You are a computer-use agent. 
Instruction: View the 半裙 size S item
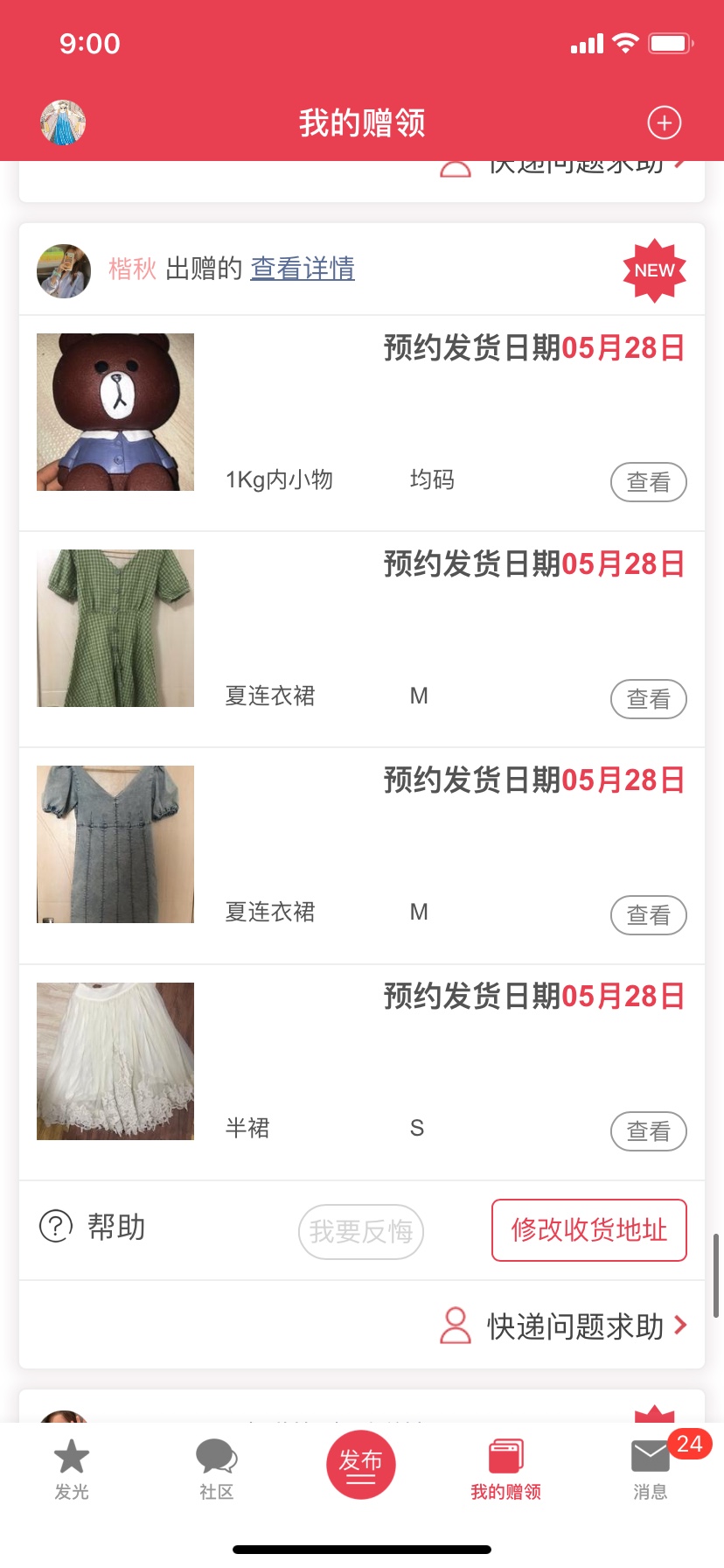[648, 1131]
